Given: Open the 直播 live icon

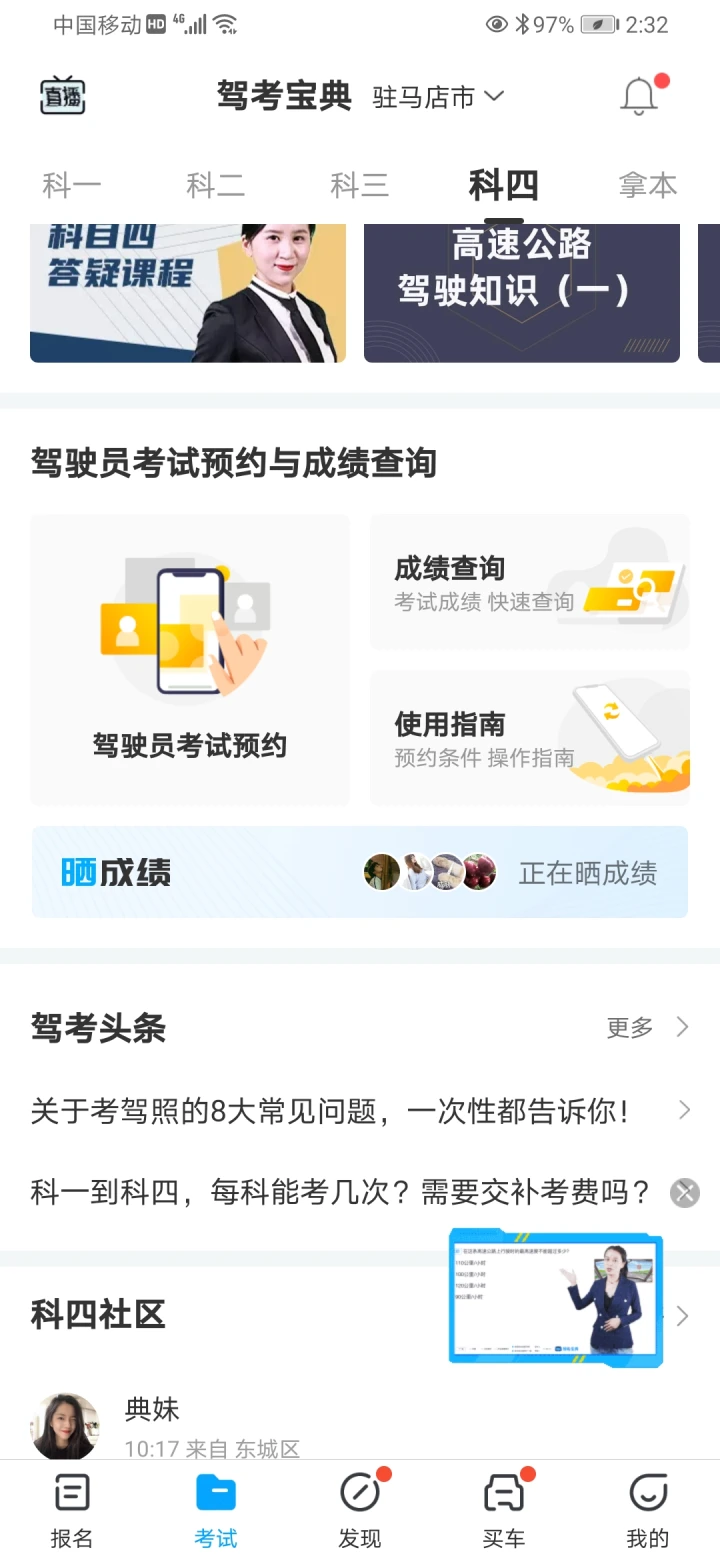Looking at the screenshot, I should (62, 97).
